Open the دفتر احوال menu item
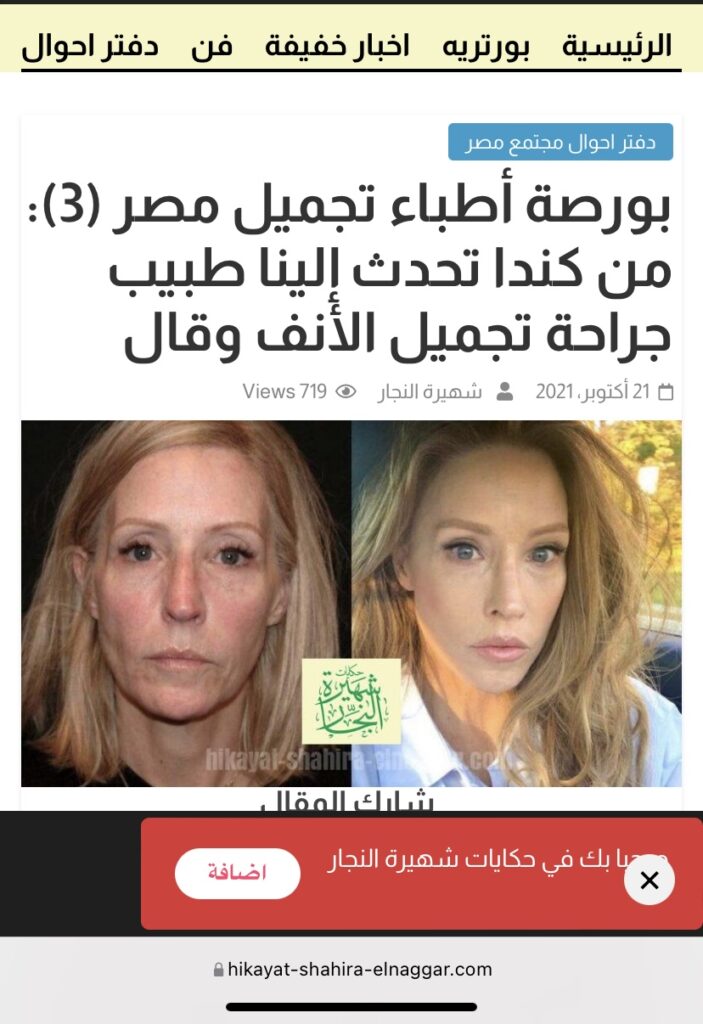The image size is (703, 1024). (x=90, y=46)
